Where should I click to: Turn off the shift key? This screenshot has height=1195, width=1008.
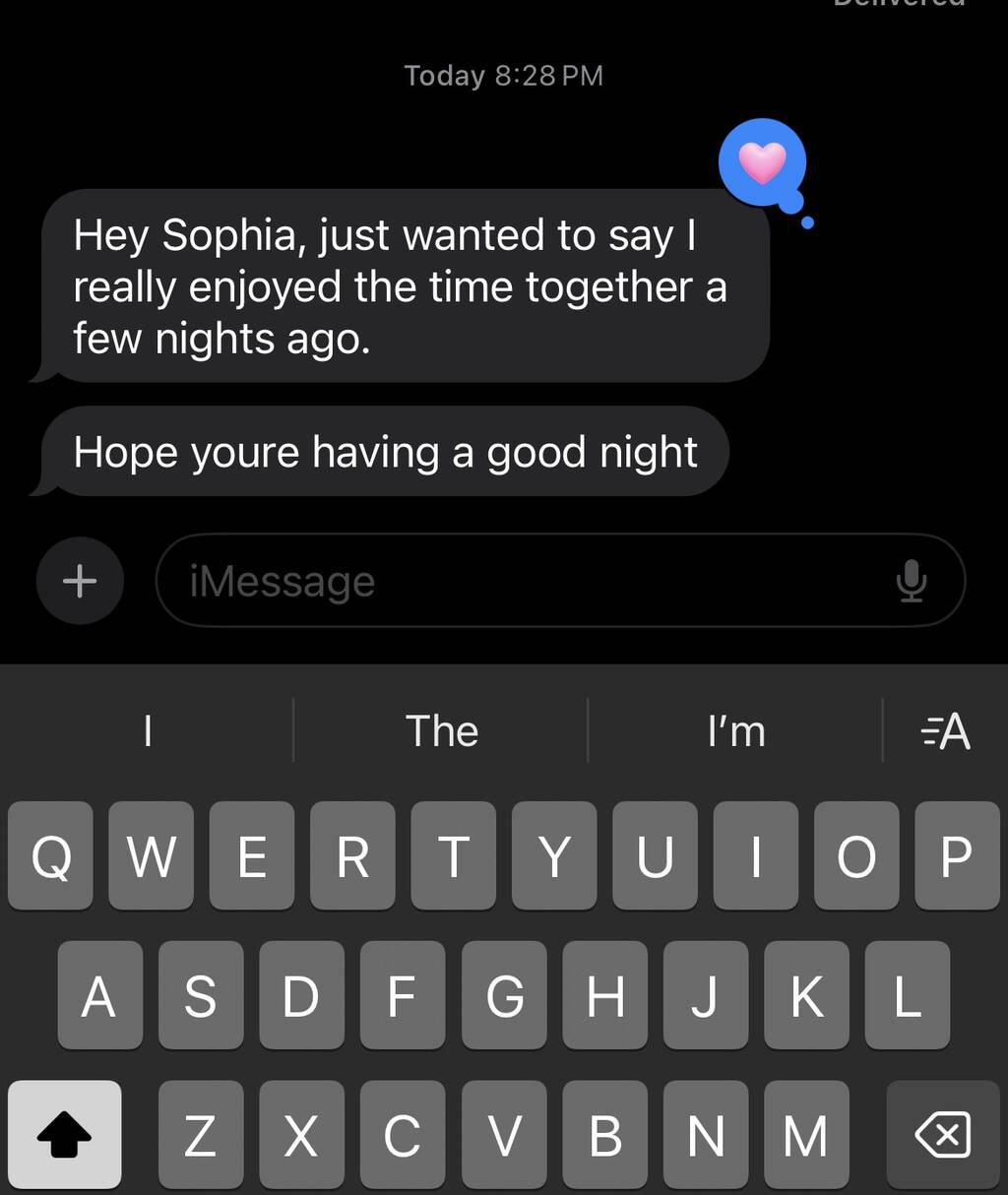(65, 1135)
